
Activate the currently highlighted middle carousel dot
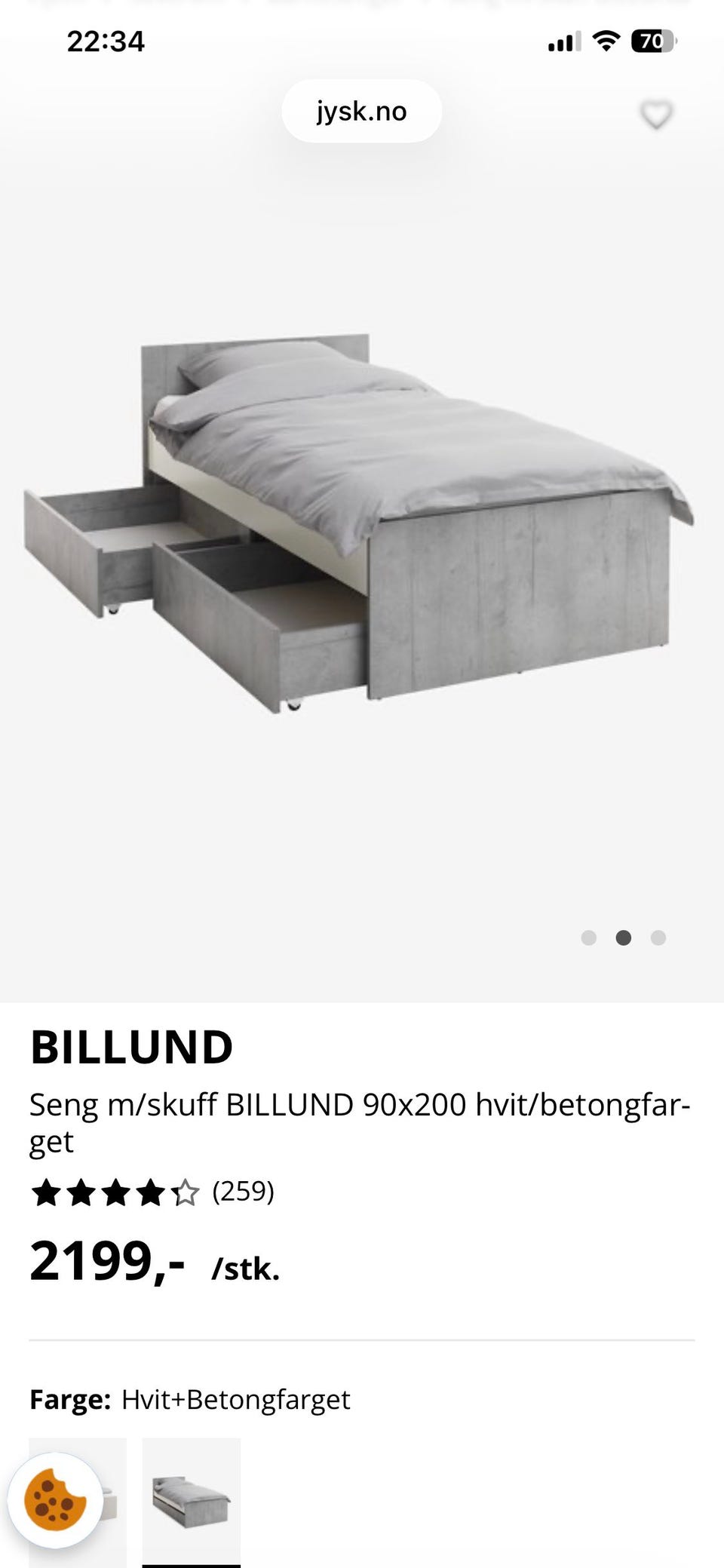coord(624,937)
